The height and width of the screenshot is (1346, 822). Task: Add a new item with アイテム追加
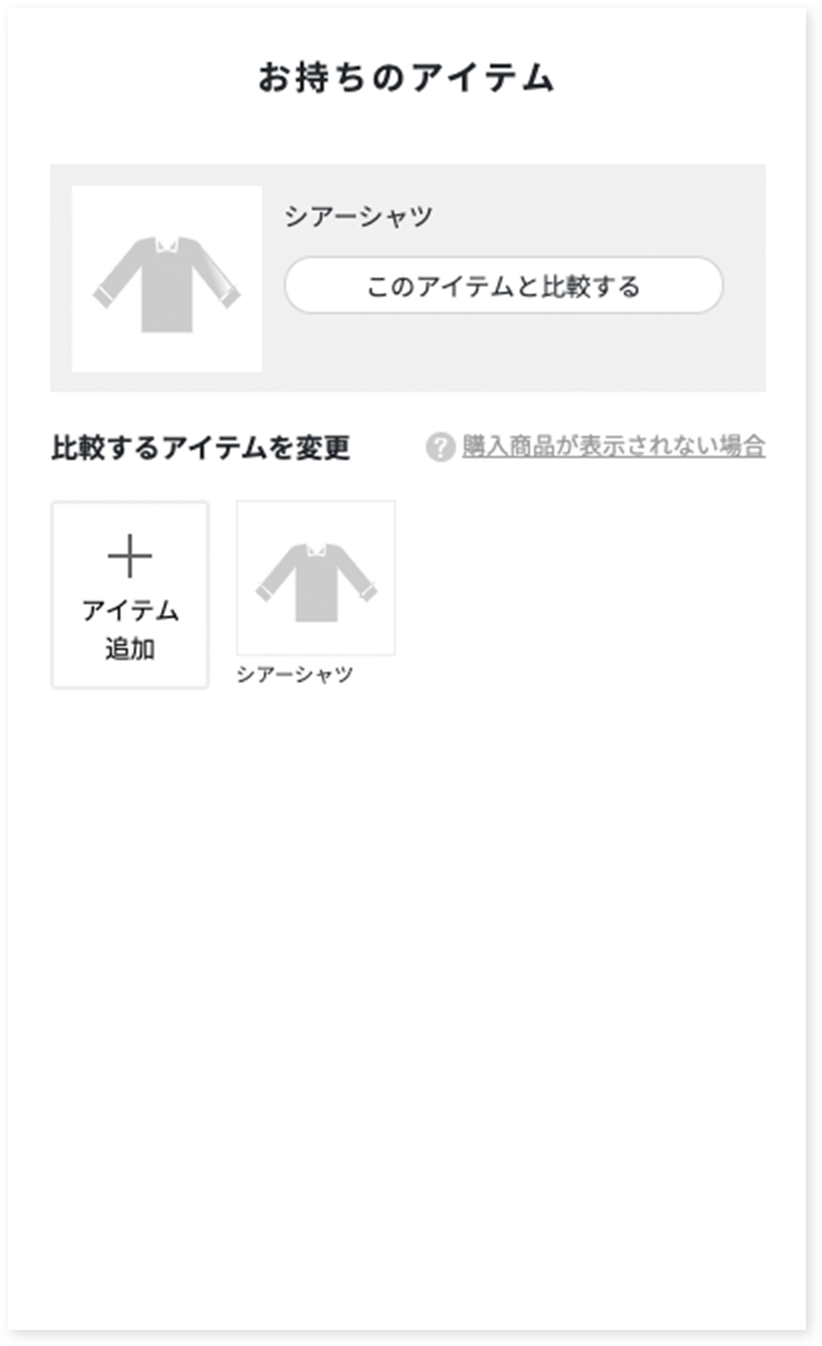pyautogui.click(x=130, y=595)
